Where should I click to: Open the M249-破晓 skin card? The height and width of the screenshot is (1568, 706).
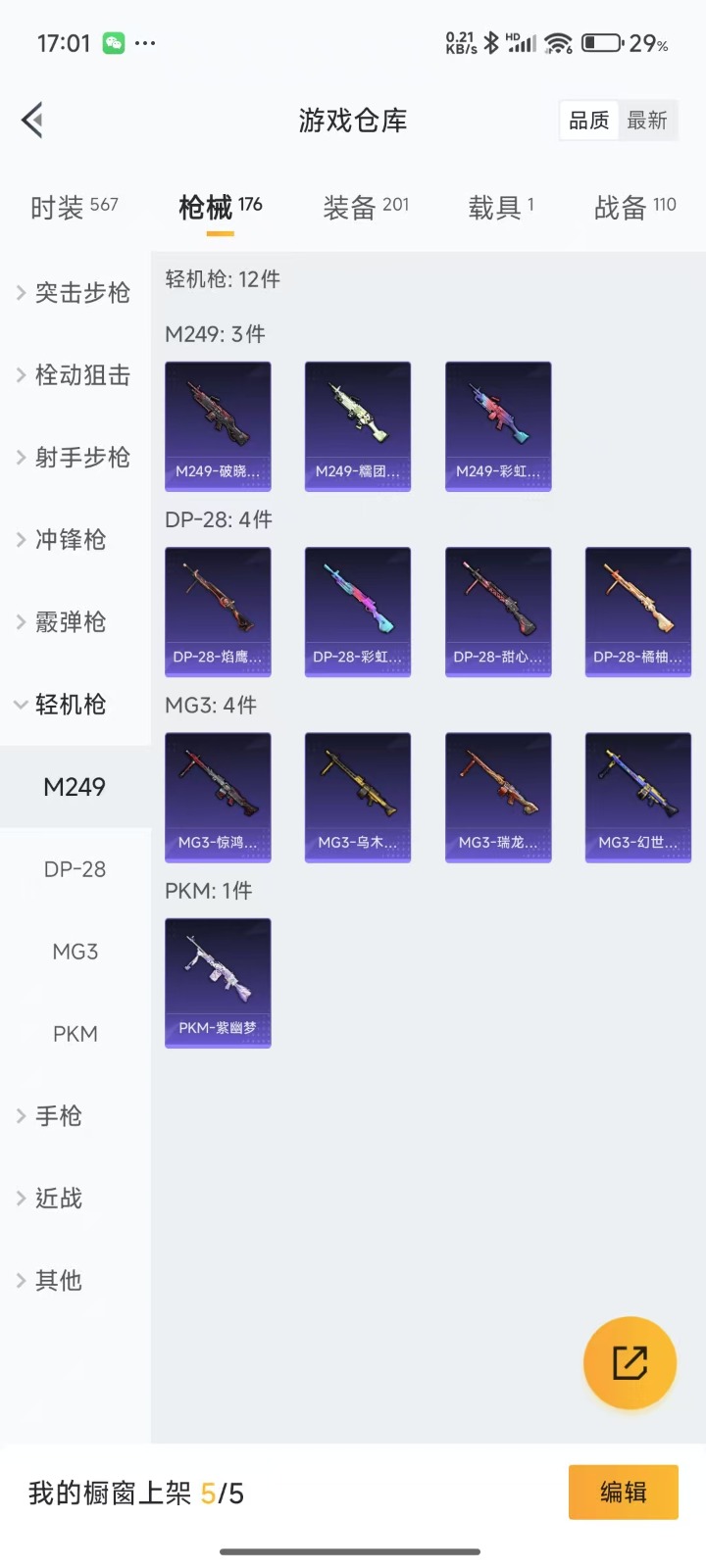(x=218, y=426)
